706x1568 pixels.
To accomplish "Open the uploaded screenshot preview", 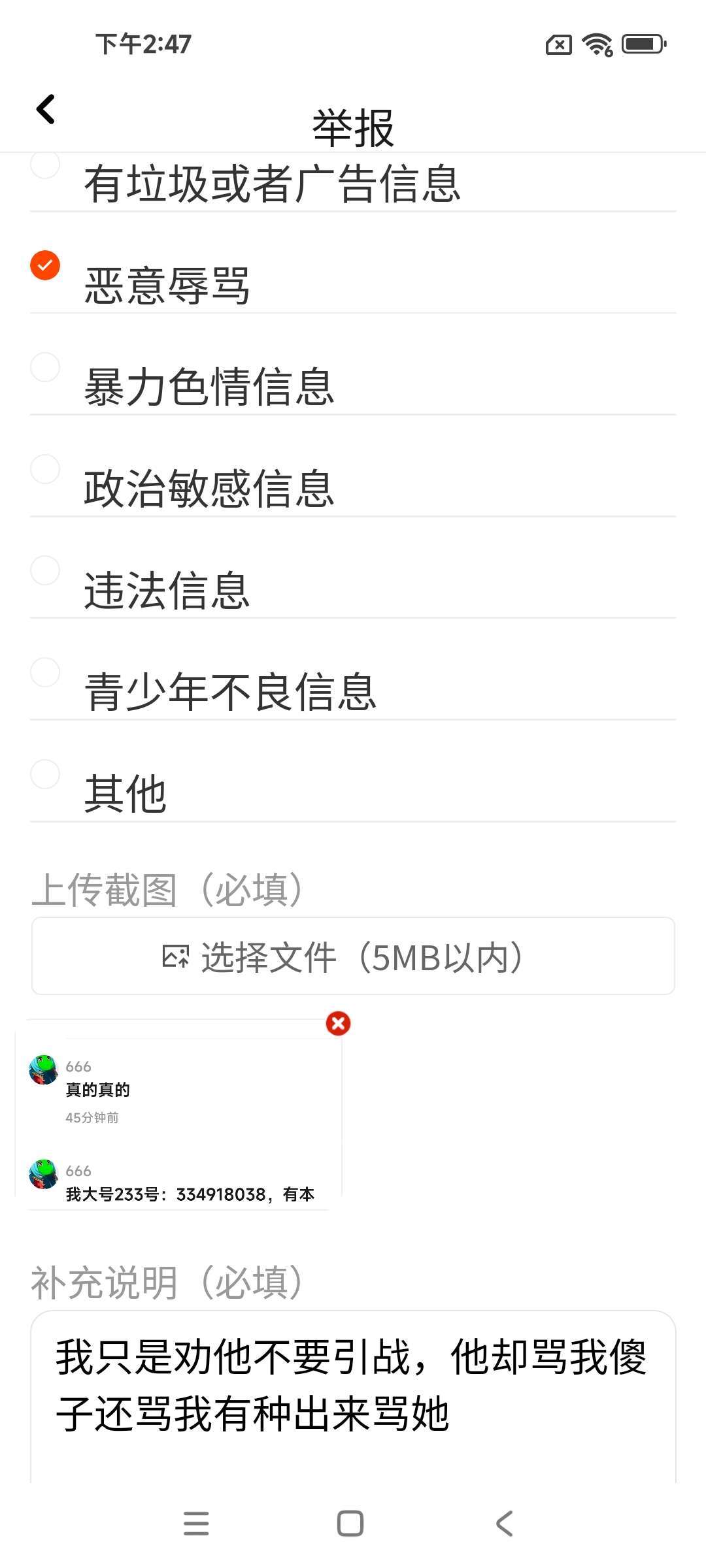I will [x=178, y=1115].
